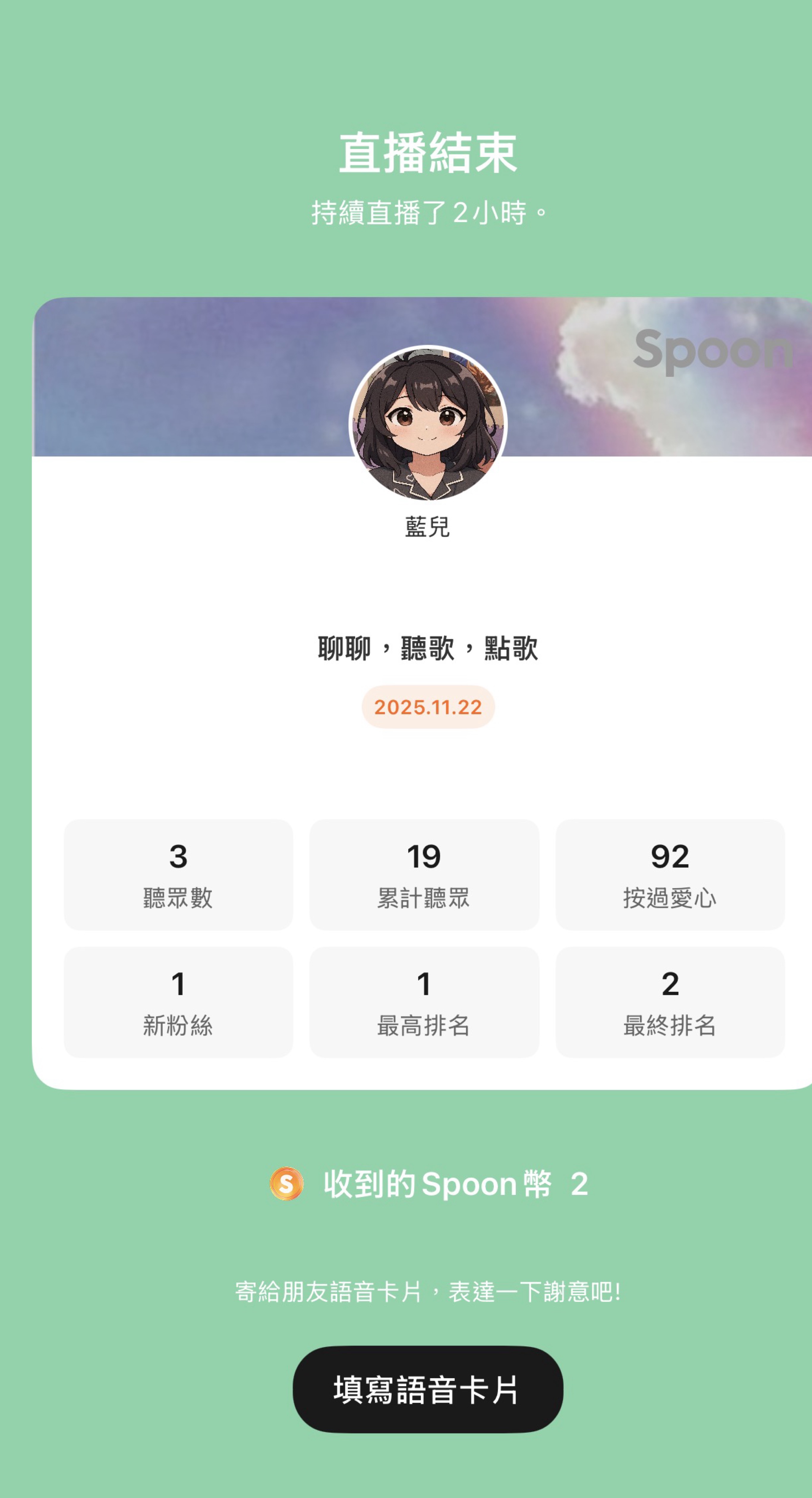This screenshot has width=812, height=1498.
Task: Tap the 填寫語音卡片 button
Action: pyautogui.click(x=427, y=1389)
